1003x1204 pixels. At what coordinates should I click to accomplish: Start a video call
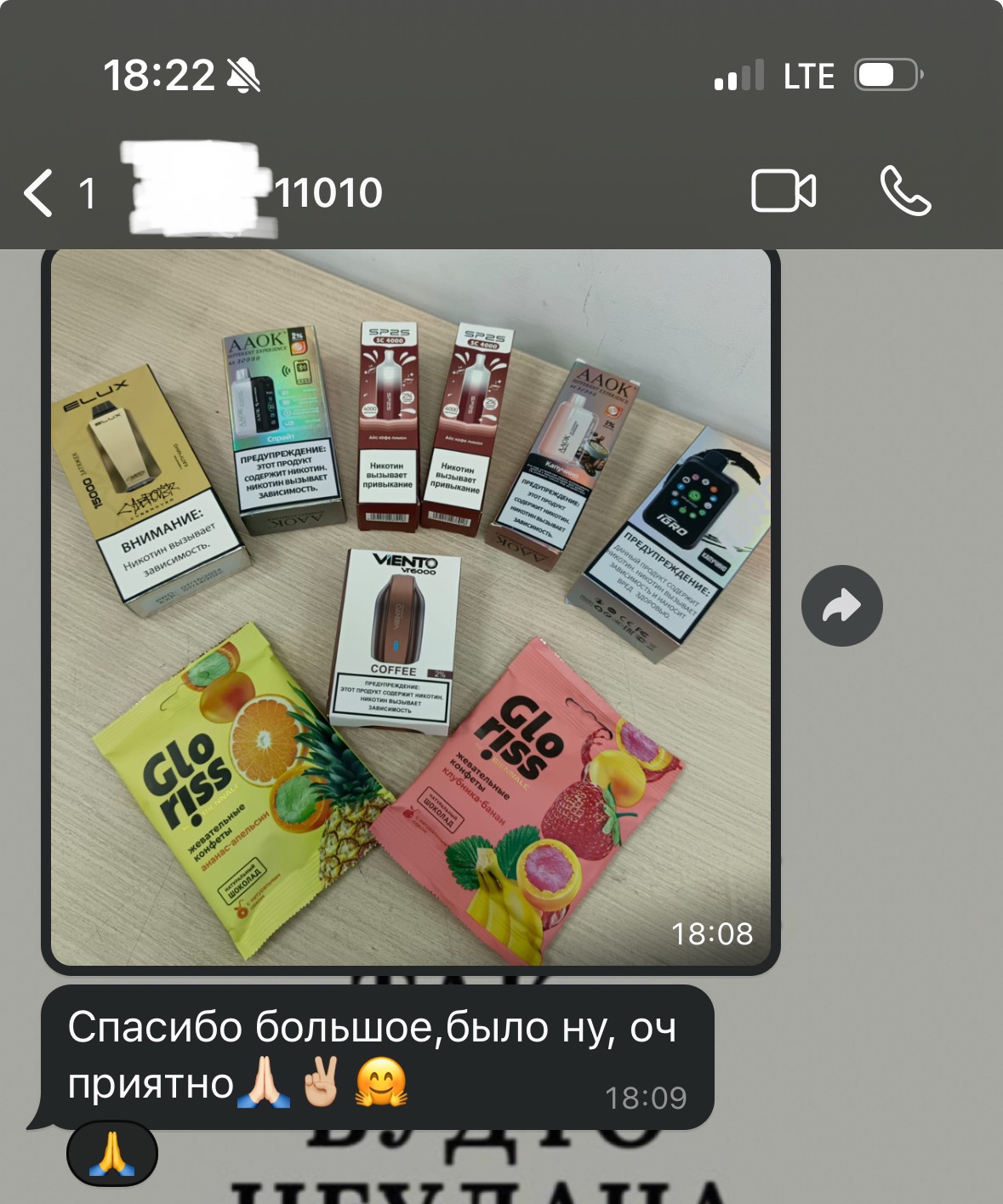784,191
